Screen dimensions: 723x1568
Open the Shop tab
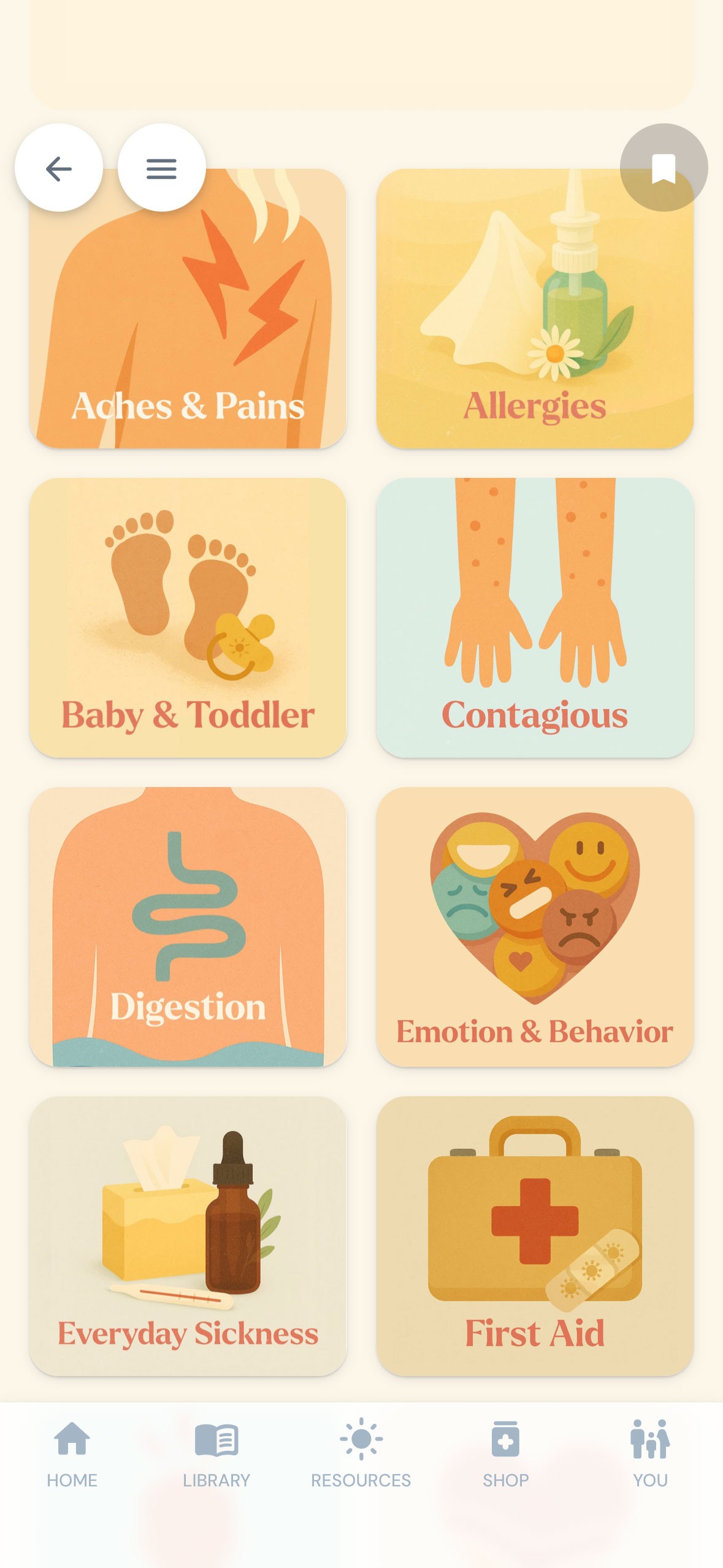(506, 1454)
